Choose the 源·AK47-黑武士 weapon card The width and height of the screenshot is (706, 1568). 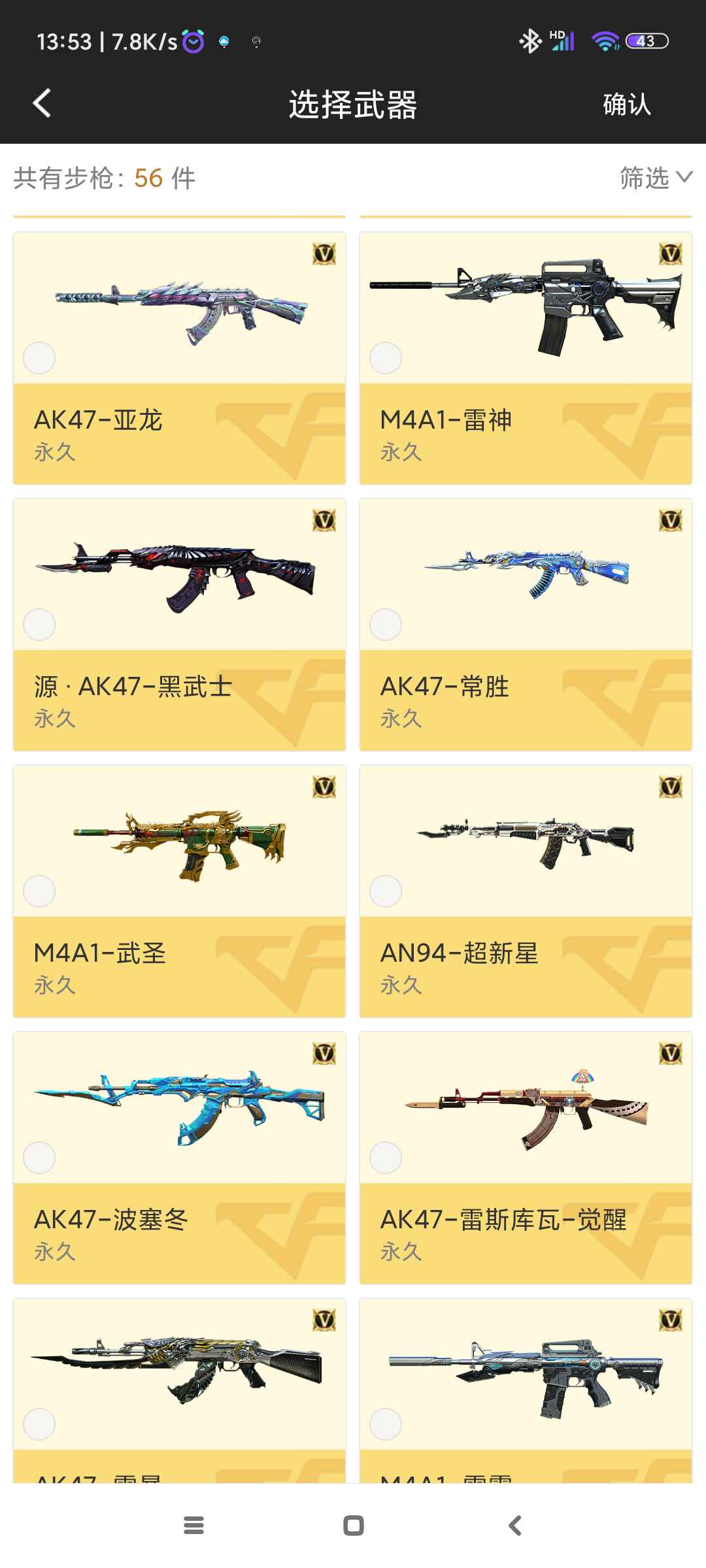(179, 624)
